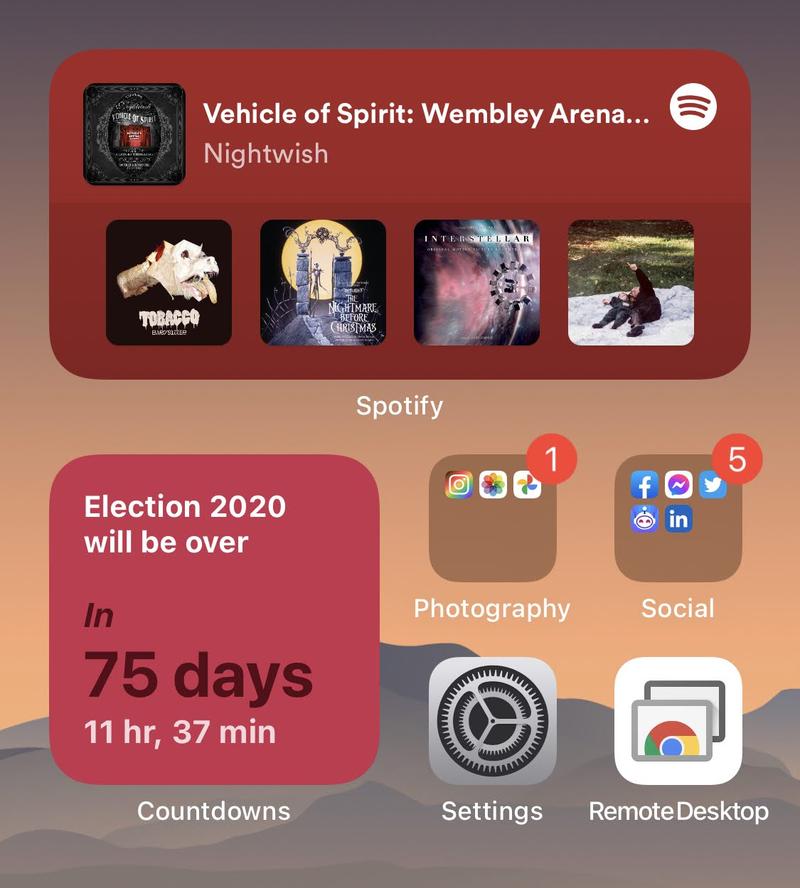This screenshot has width=800, height=888.
Task: Launch the Remote Desktop app
Action: point(677,720)
